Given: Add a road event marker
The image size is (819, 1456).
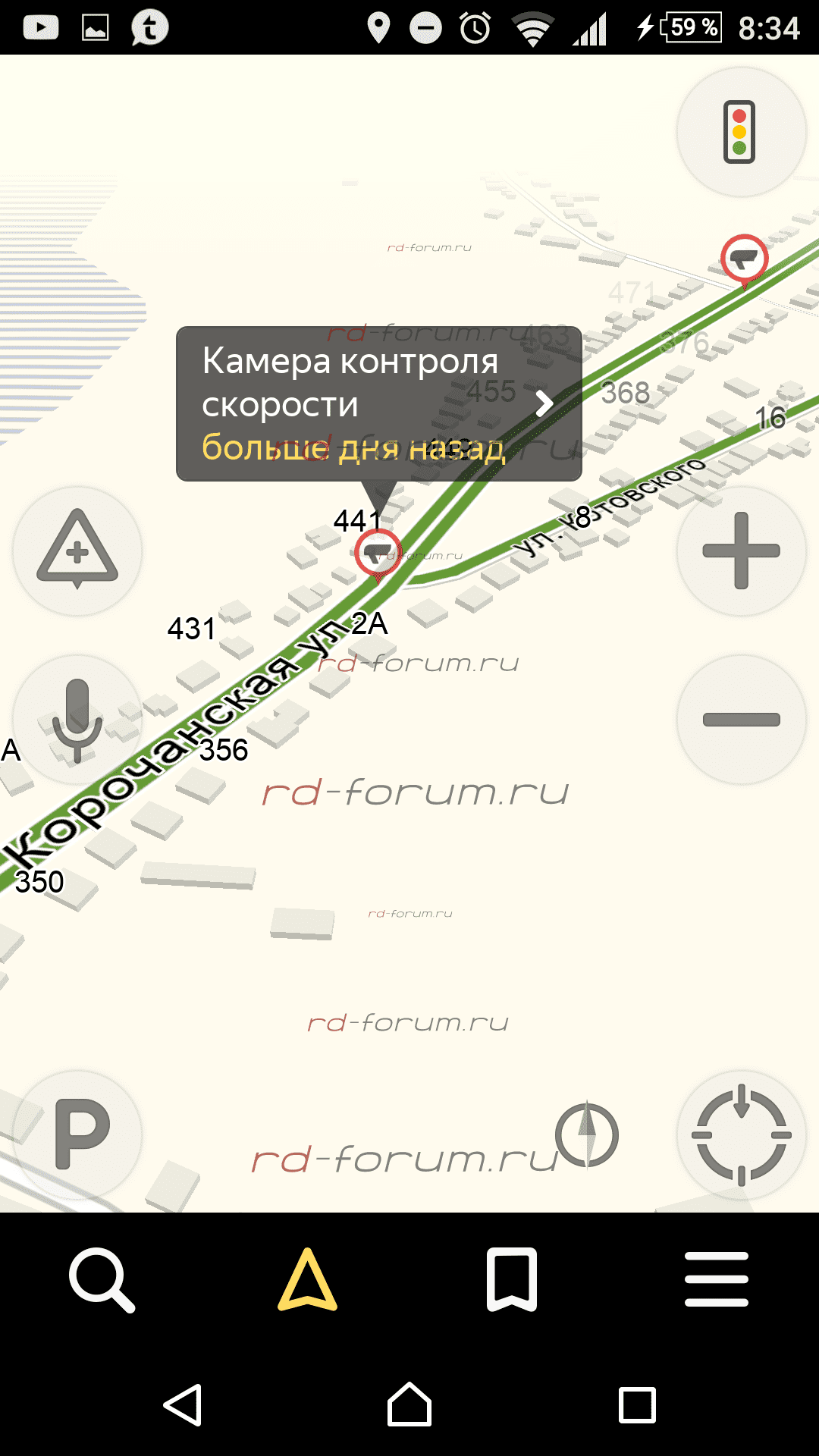Looking at the screenshot, I should point(77,551).
